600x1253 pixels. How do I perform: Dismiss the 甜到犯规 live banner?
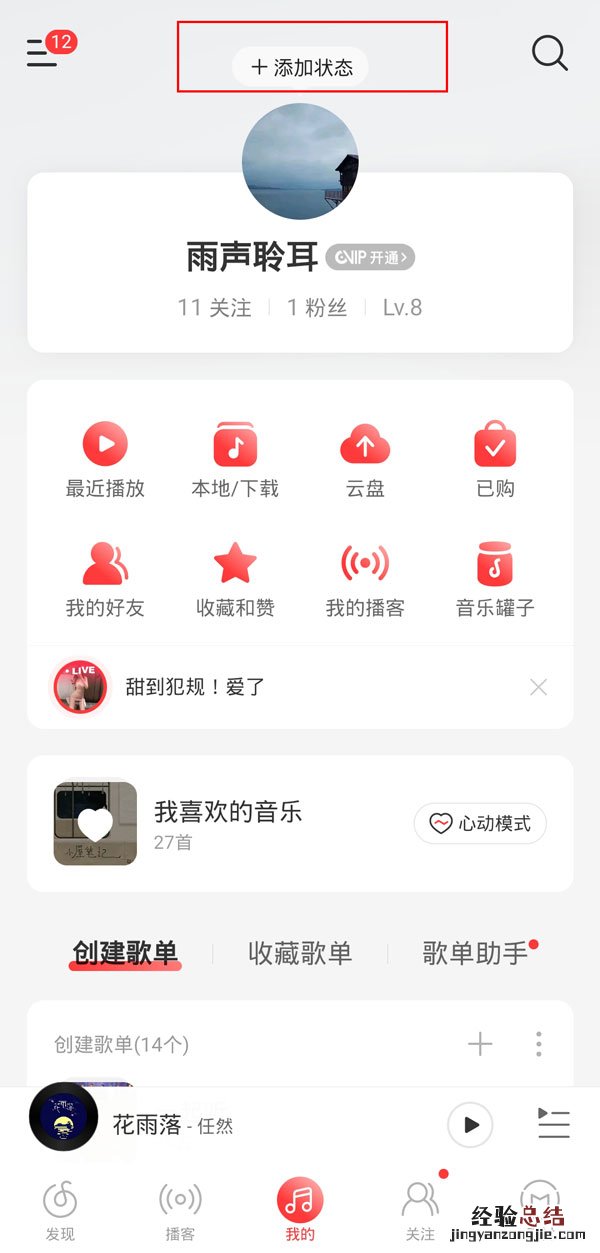[x=539, y=687]
